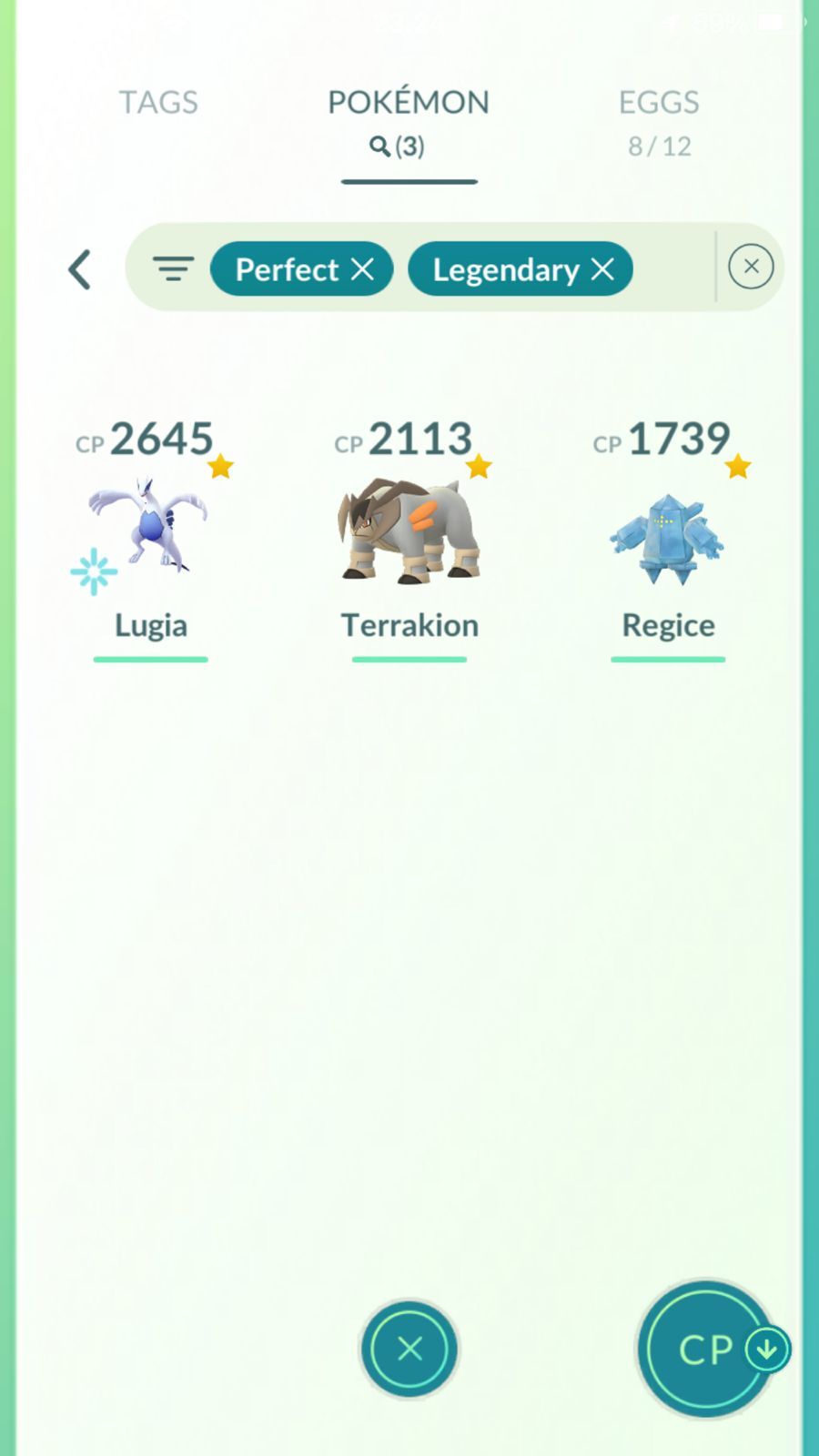Go back with the left arrow
819x1456 pixels.
80,269
